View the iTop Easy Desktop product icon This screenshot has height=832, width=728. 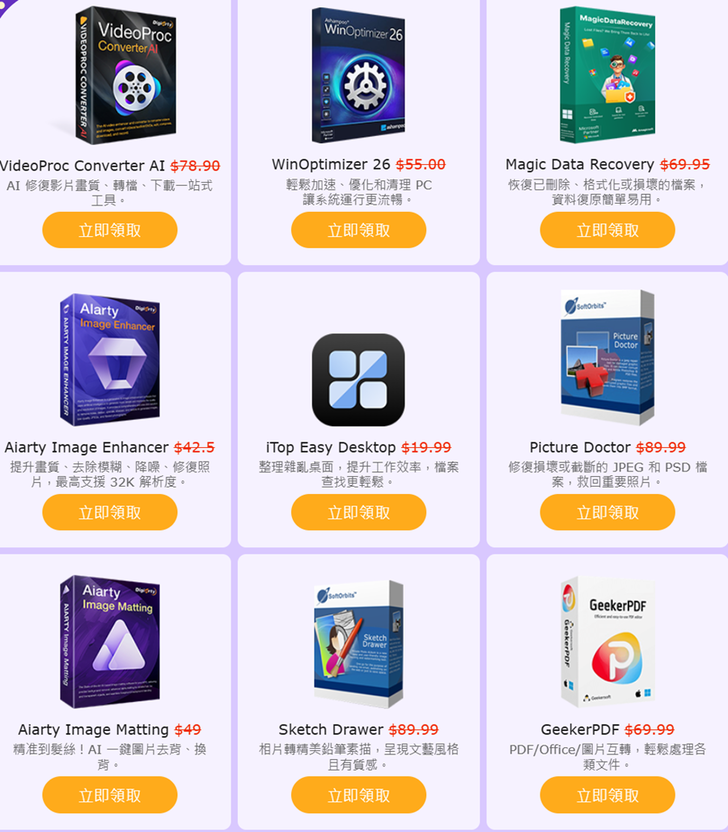[x=358, y=380]
